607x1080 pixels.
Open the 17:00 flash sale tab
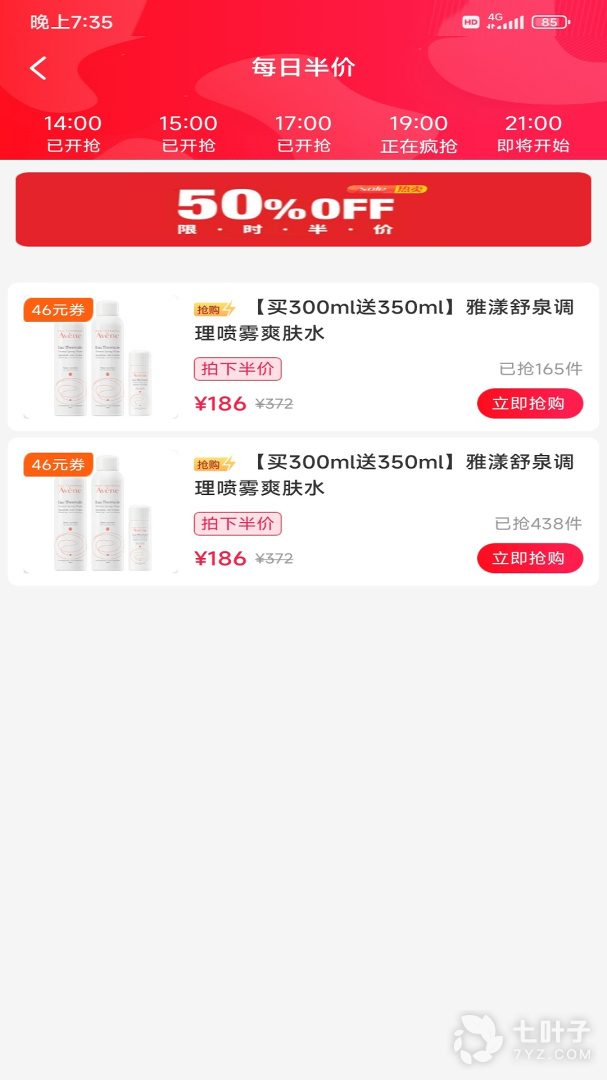click(303, 134)
